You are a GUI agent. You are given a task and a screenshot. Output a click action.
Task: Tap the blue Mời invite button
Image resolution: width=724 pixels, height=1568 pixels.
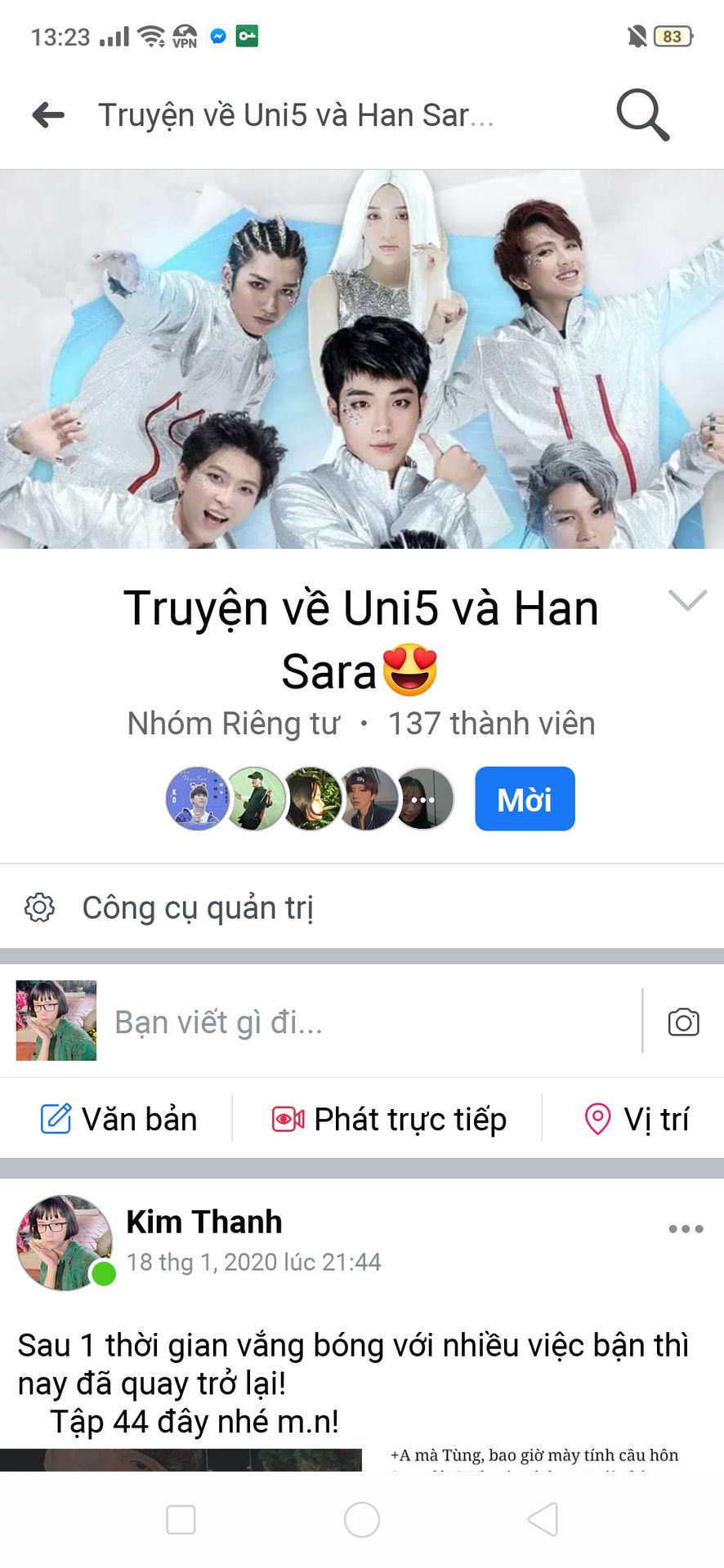click(x=525, y=799)
